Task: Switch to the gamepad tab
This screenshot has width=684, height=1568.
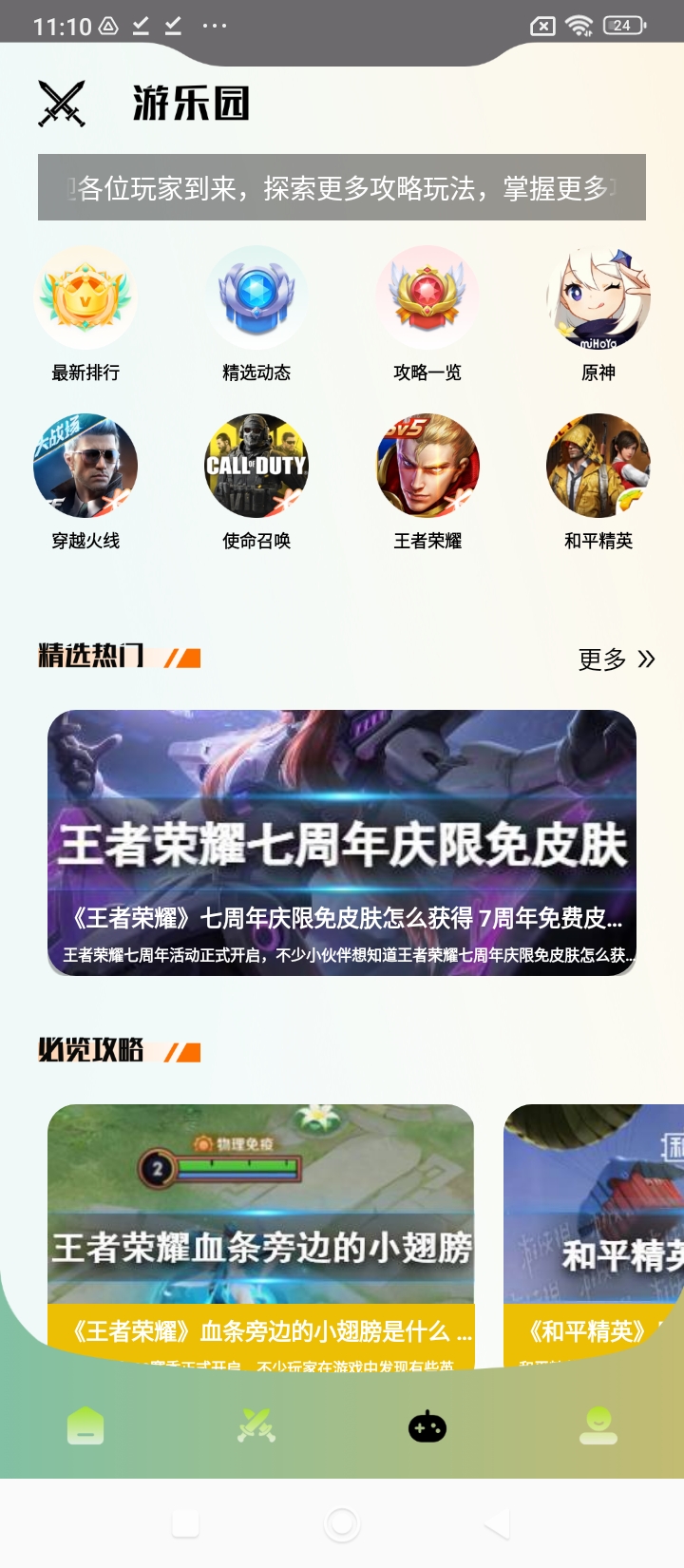Action: tap(427, 1426)
